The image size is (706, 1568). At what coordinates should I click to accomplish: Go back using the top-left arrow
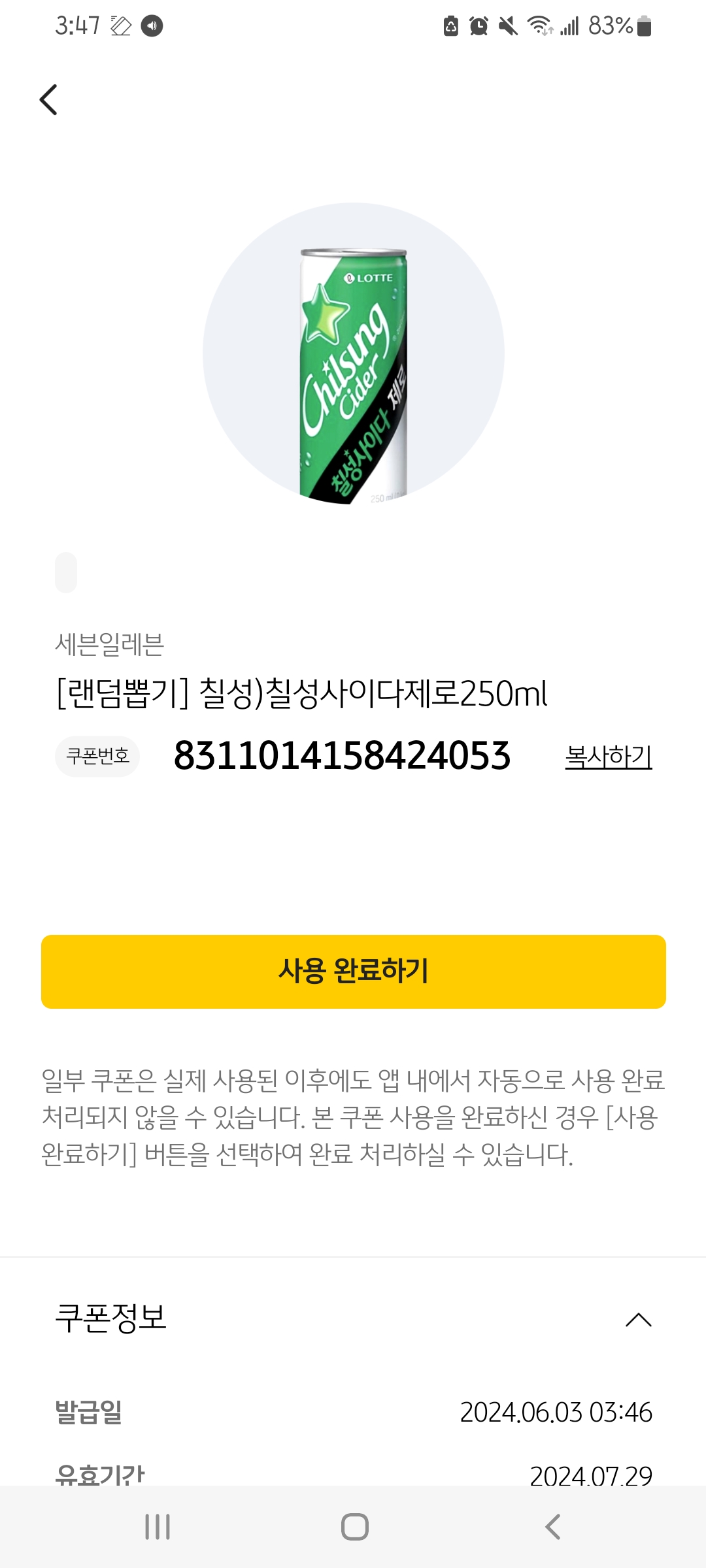coord(48,100)
